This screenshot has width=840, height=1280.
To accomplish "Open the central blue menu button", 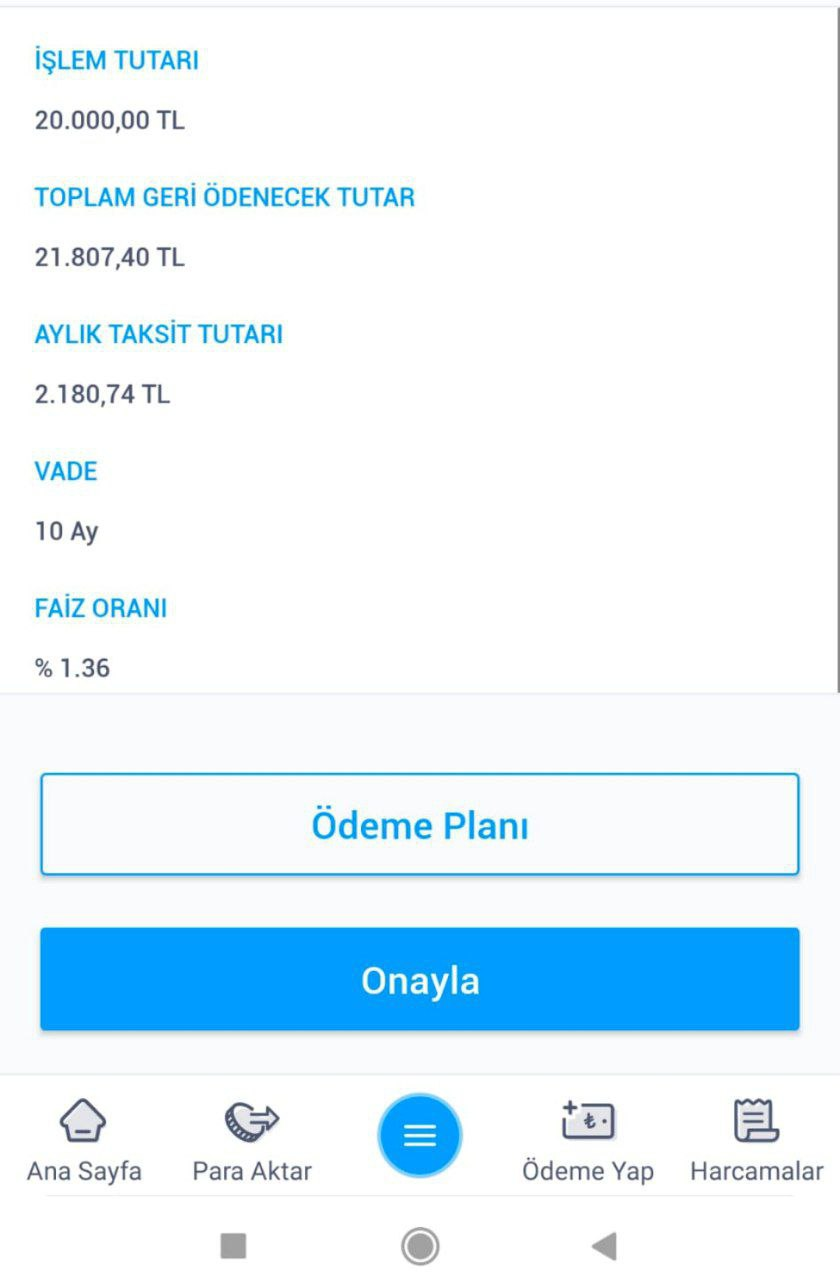I will pos(420,1136).
